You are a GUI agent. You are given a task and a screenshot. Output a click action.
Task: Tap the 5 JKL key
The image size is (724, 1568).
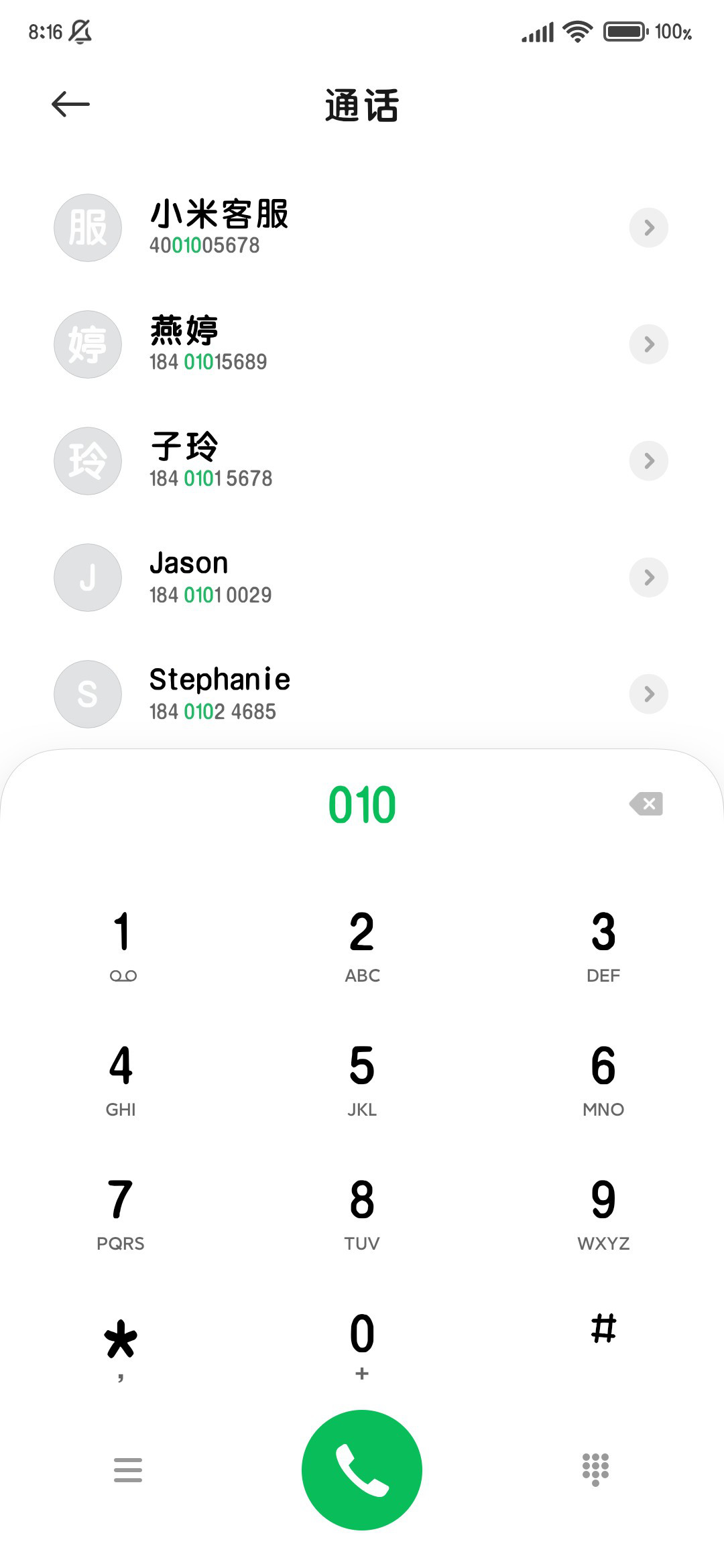362,1079
